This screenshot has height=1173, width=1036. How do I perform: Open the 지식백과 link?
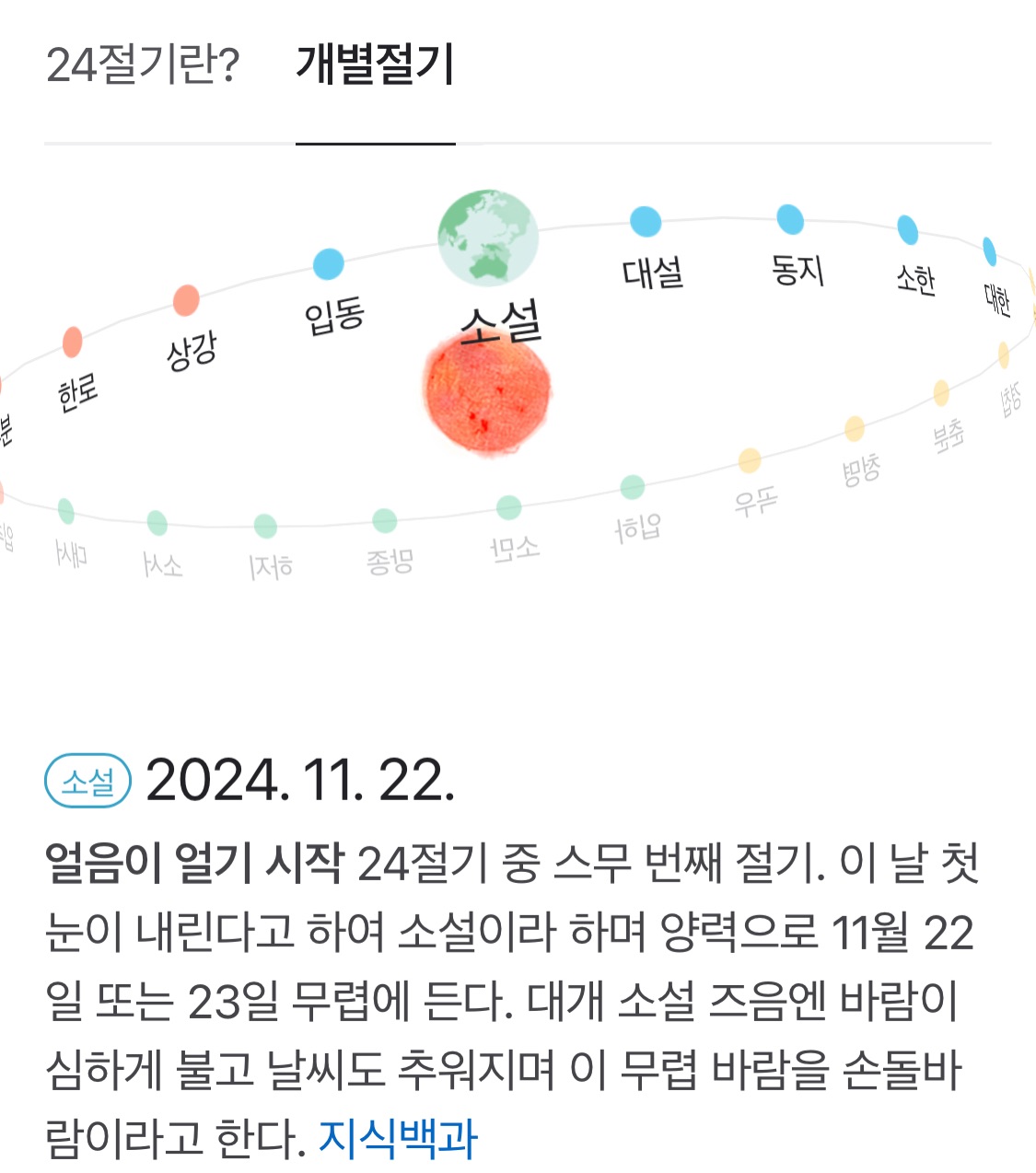click(x=398, y=1138)
